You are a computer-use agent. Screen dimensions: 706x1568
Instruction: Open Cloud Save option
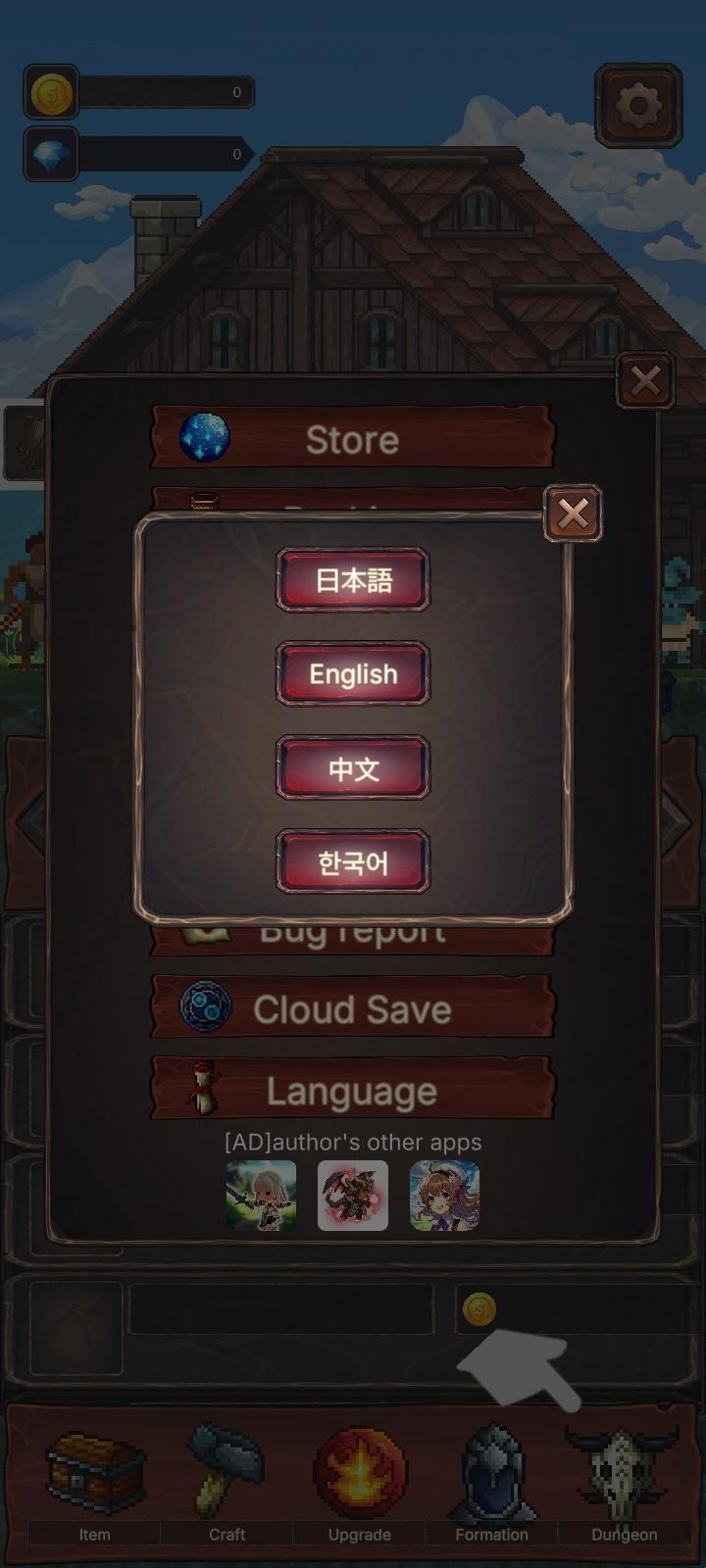tap(353, 1009)
